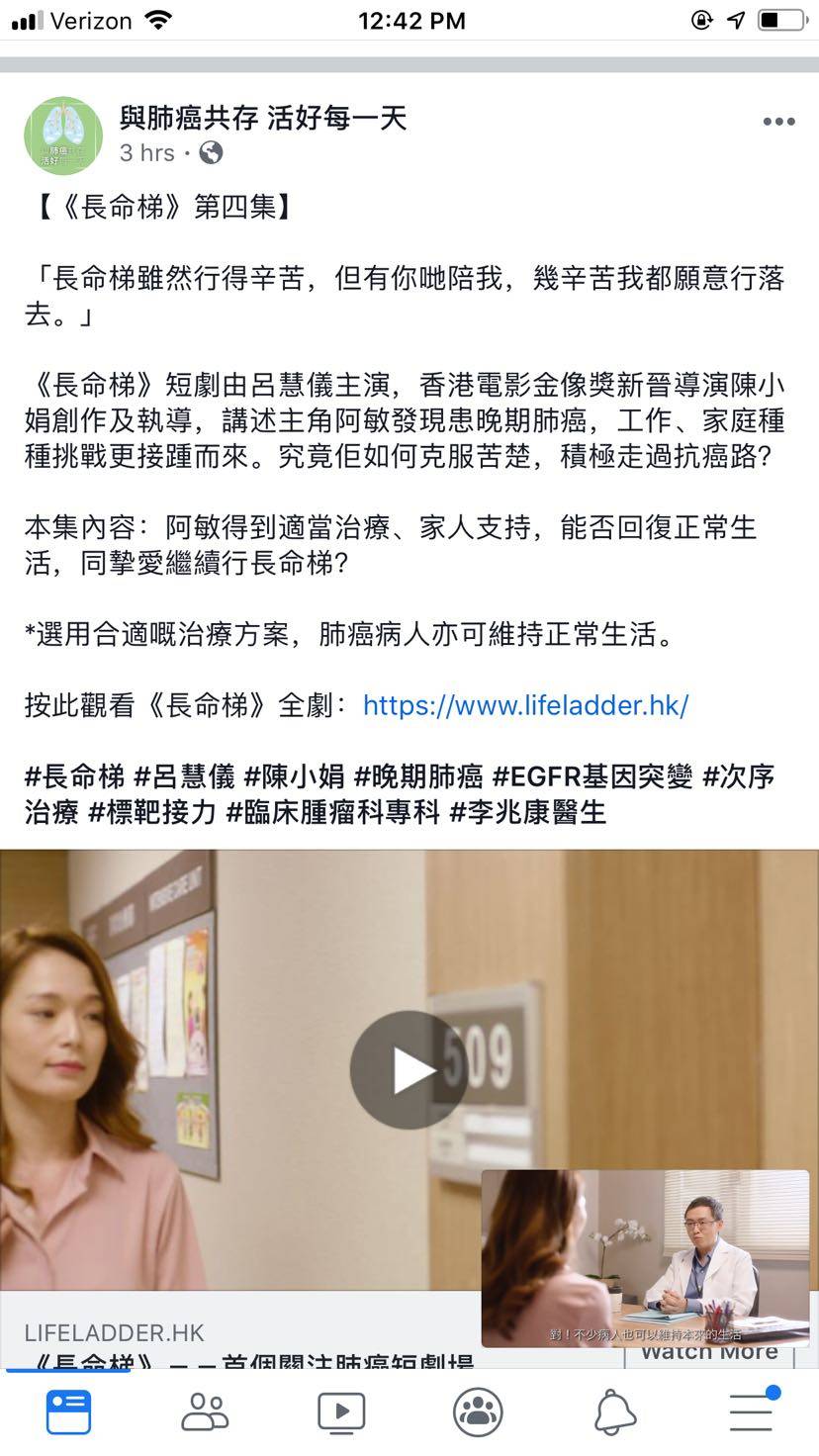Play the 長命梯 video
This screenshot has height=1456, width=819.
pos(409,1070)
